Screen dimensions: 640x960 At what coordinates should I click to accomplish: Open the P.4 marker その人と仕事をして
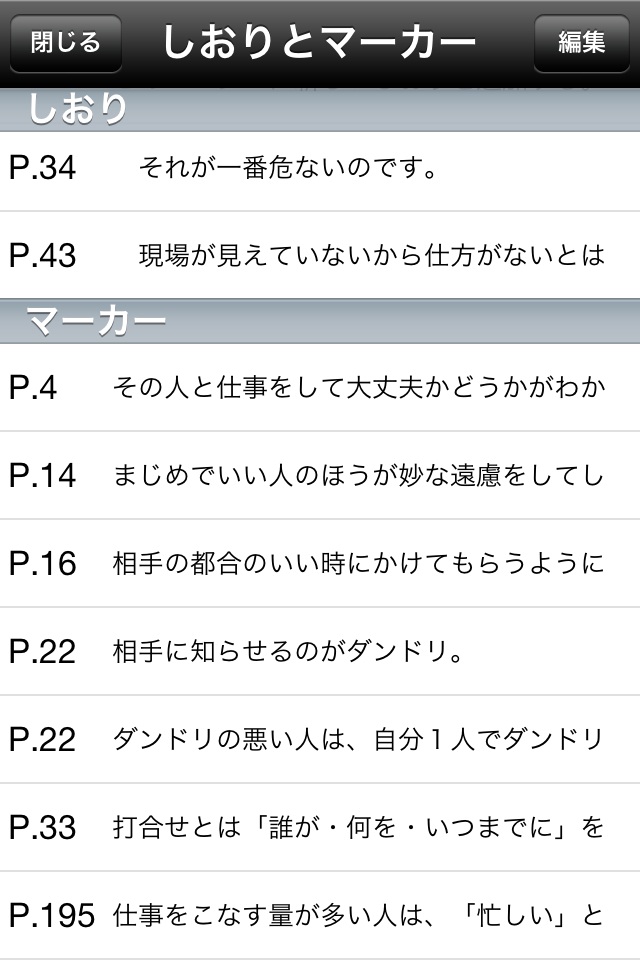click(x=320, y=387)
